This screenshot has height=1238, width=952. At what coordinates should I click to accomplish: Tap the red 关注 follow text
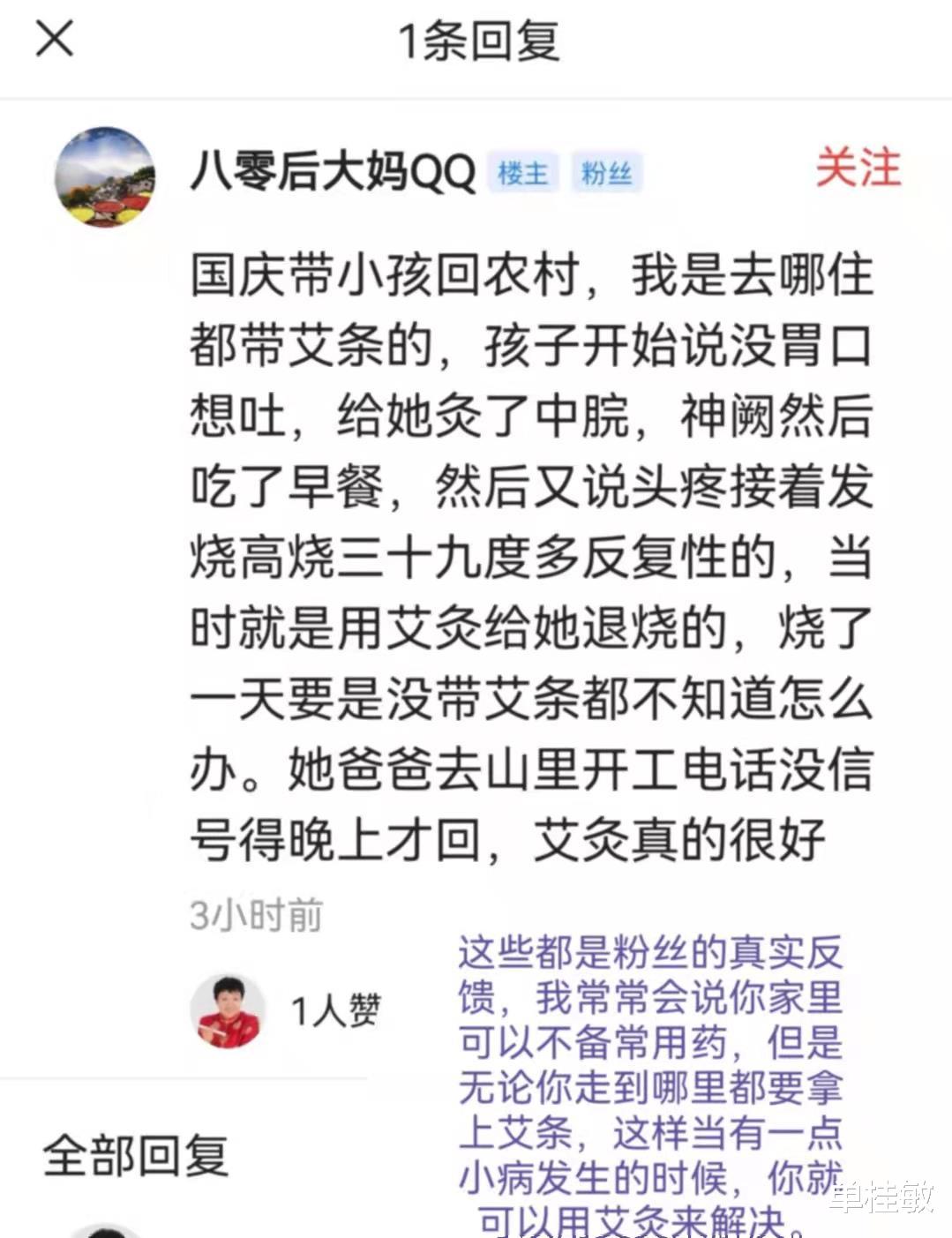(x=858, y=174)
